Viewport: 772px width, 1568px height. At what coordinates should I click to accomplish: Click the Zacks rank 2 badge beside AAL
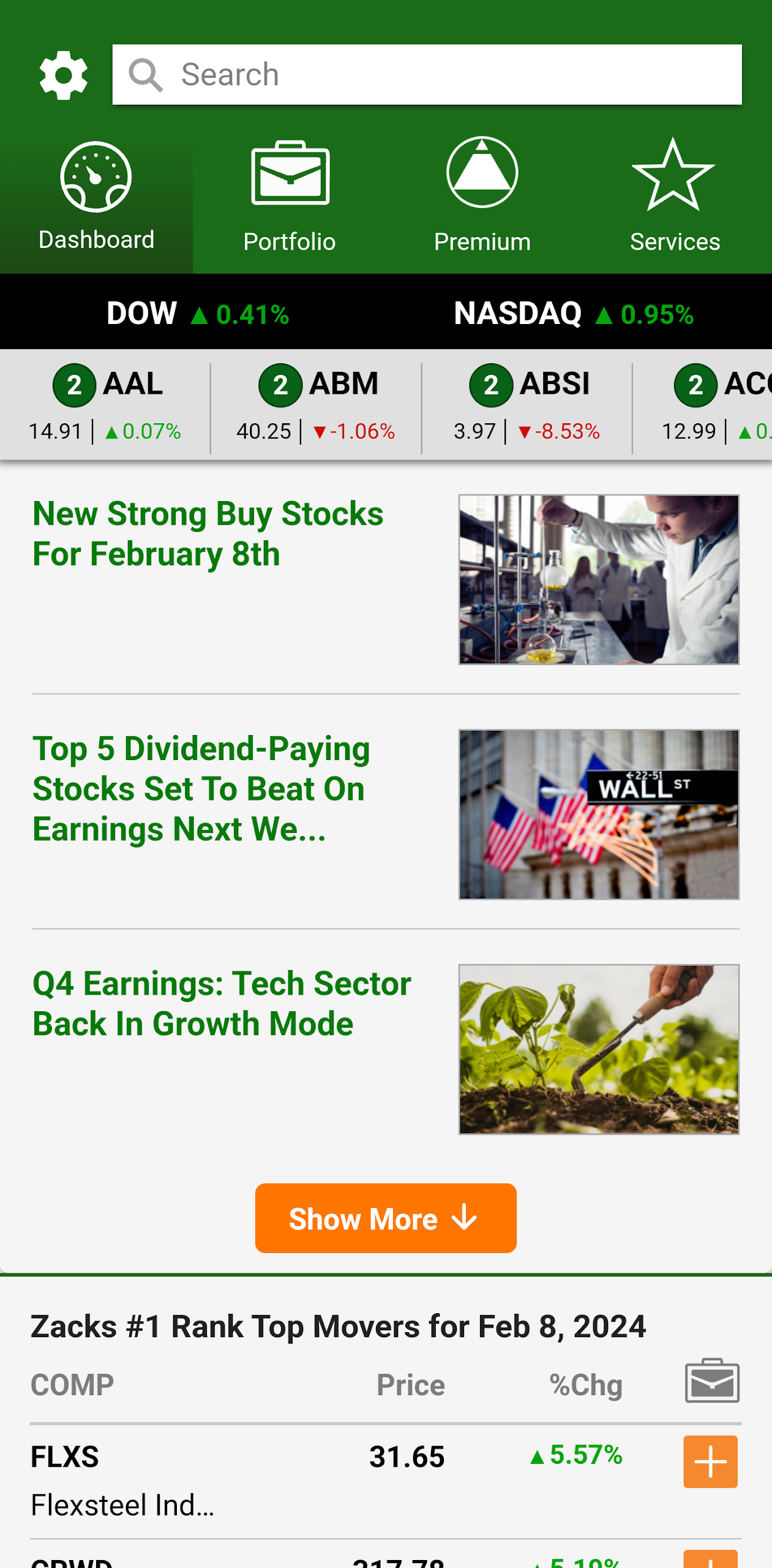coord(75,385)
